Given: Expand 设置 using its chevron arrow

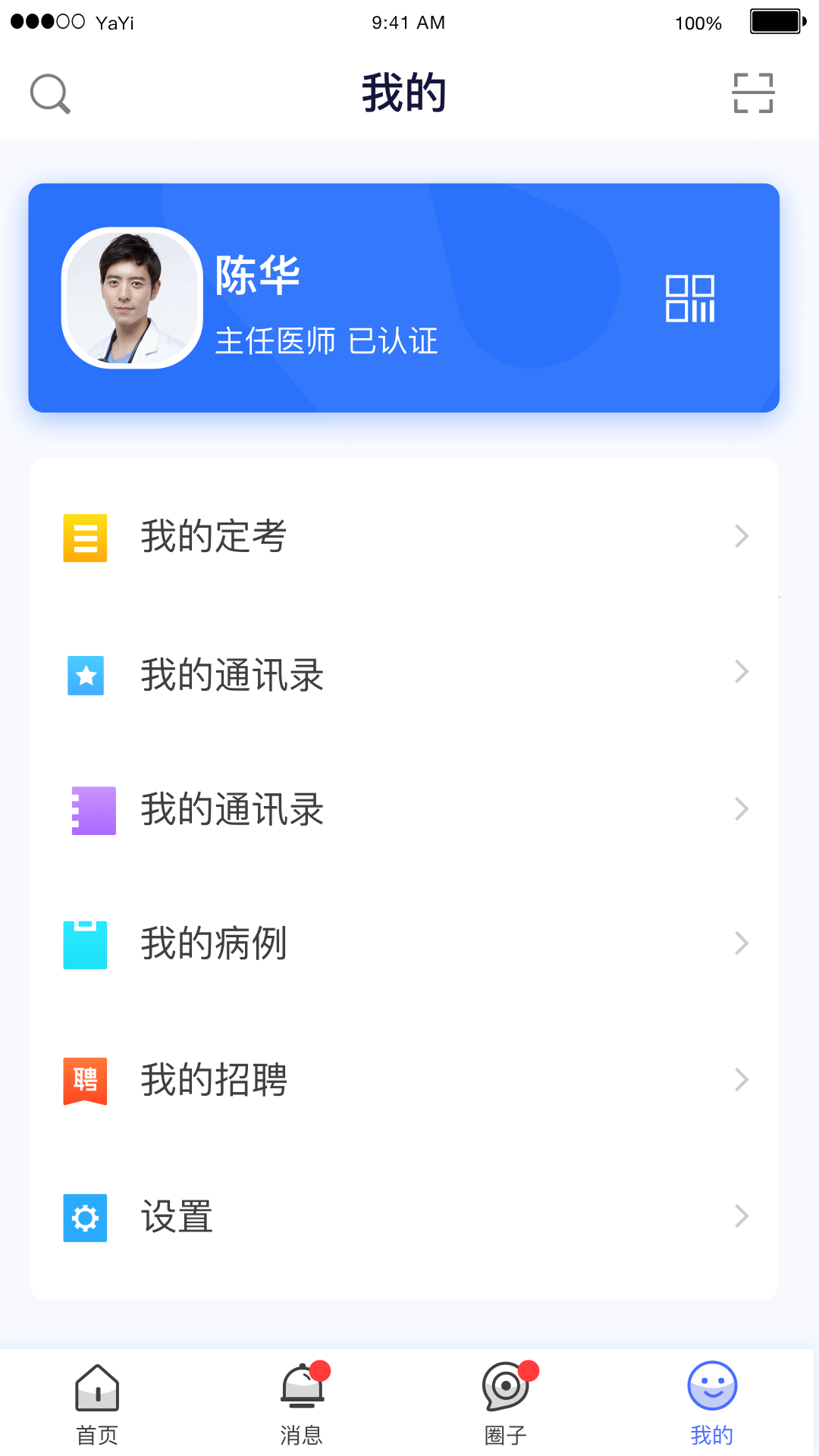Looking at the screenshot, I should pos(741,1216).
